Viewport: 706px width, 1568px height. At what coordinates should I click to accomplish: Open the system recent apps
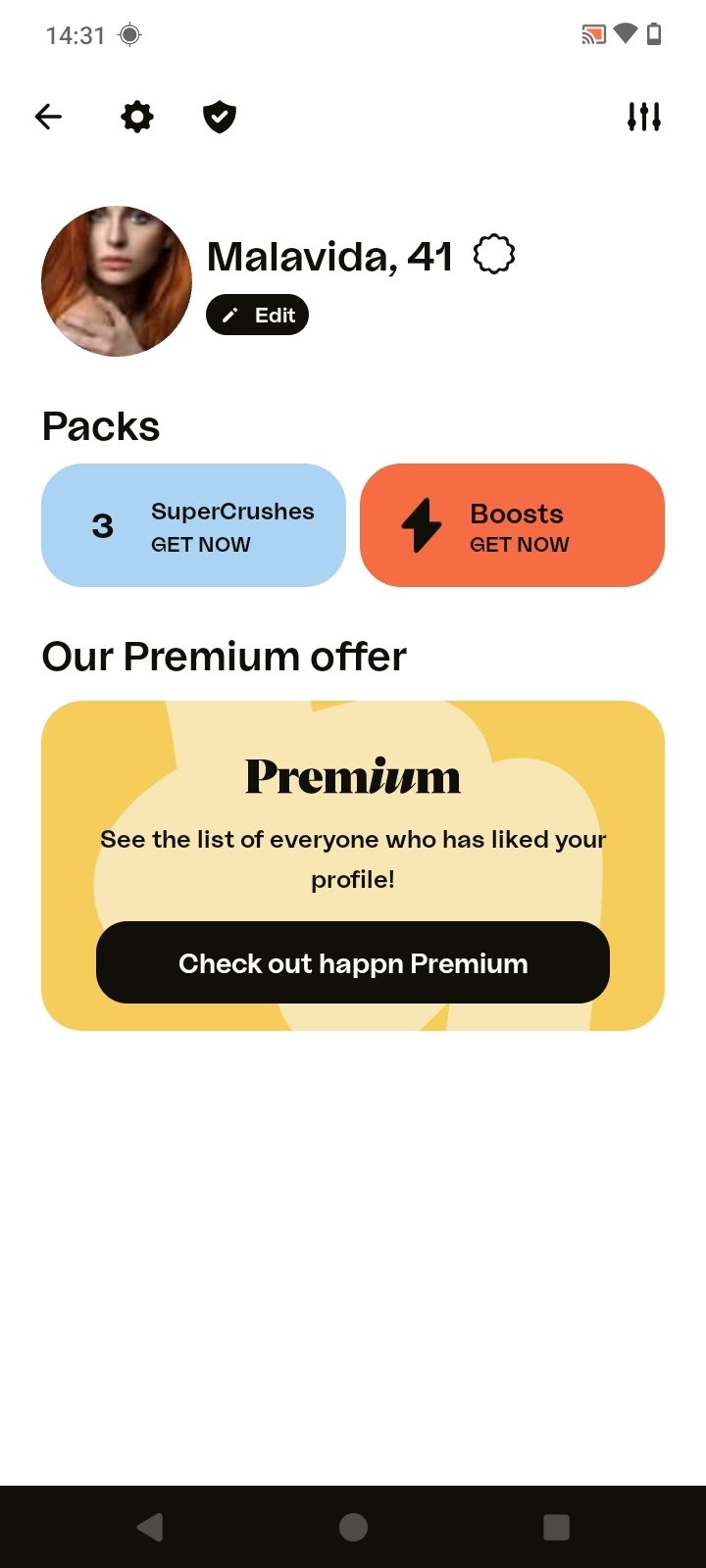pyautogui.click(x=556, y=1526)
